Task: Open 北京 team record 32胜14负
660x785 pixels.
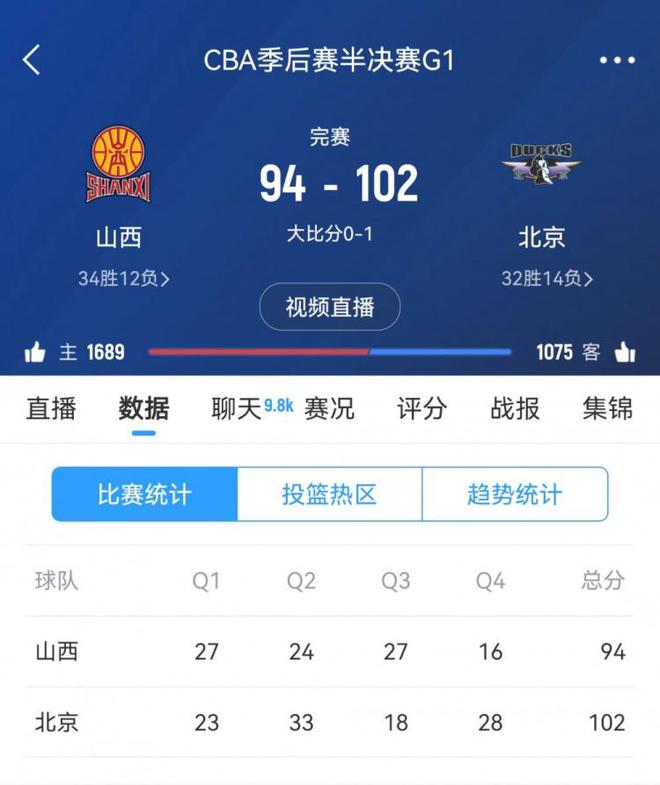Action: pos(547,279)
